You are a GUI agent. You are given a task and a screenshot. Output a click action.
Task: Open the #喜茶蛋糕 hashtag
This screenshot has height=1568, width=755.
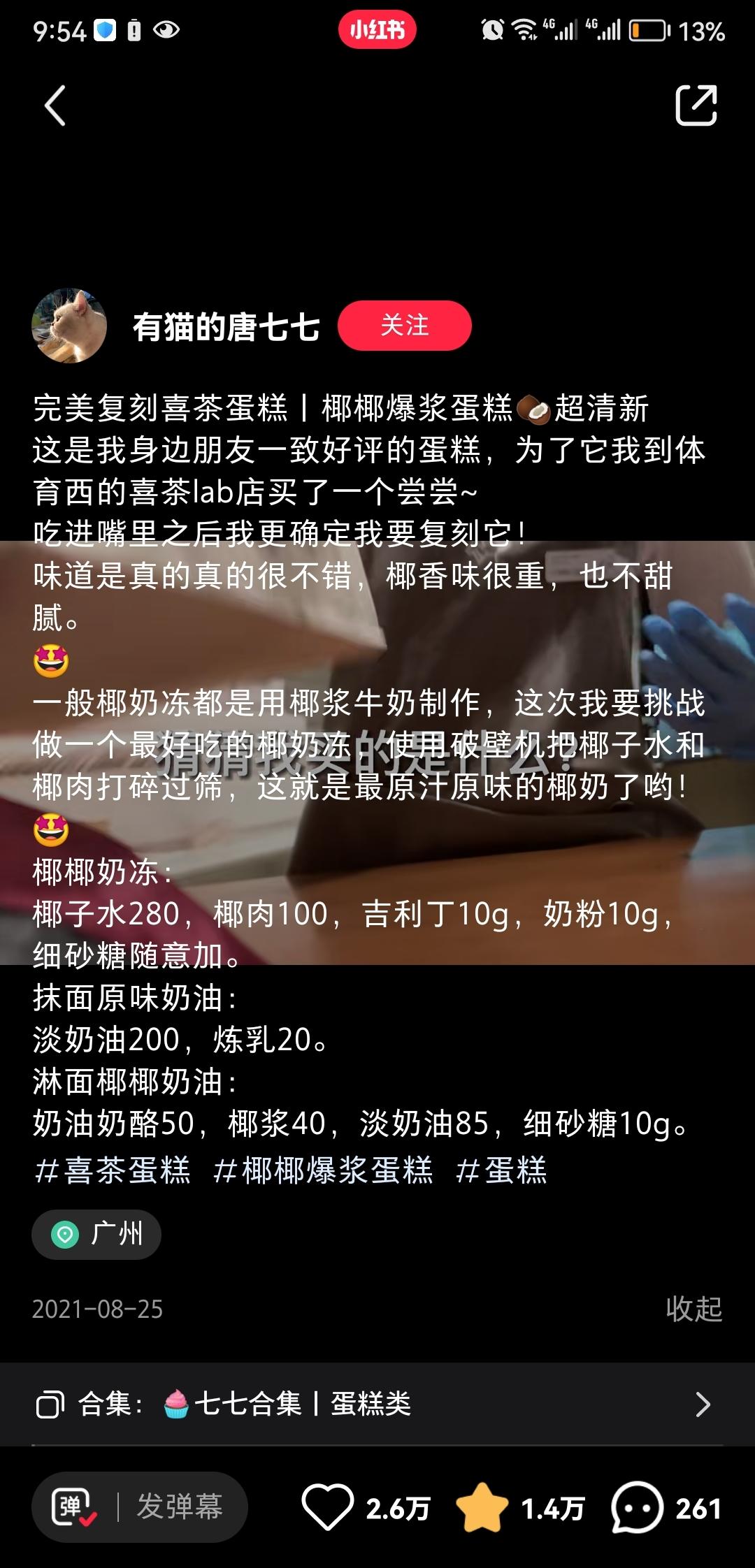(x=113, y=1170)
